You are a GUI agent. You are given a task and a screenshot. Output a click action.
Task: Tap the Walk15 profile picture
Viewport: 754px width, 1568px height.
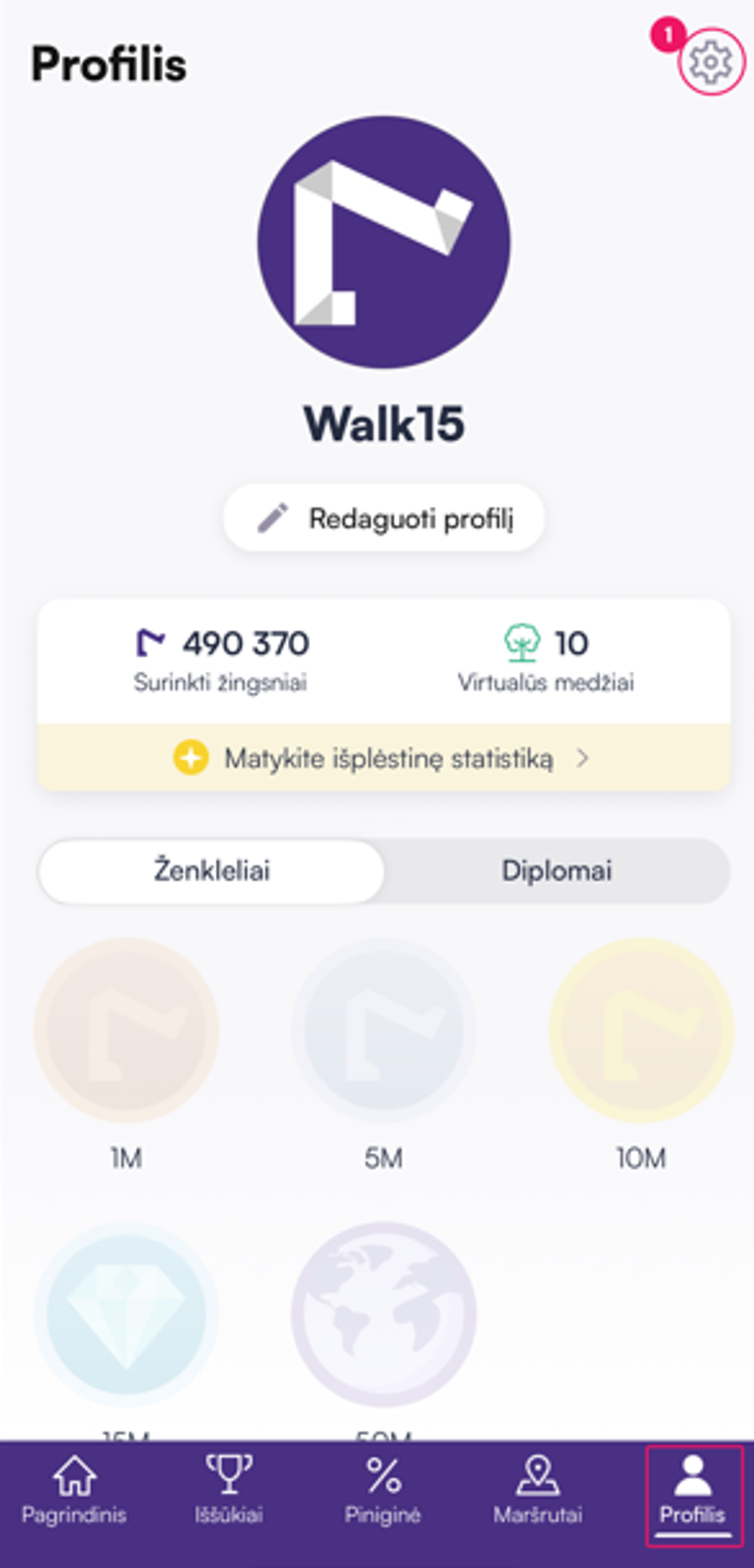coord(383,242)
